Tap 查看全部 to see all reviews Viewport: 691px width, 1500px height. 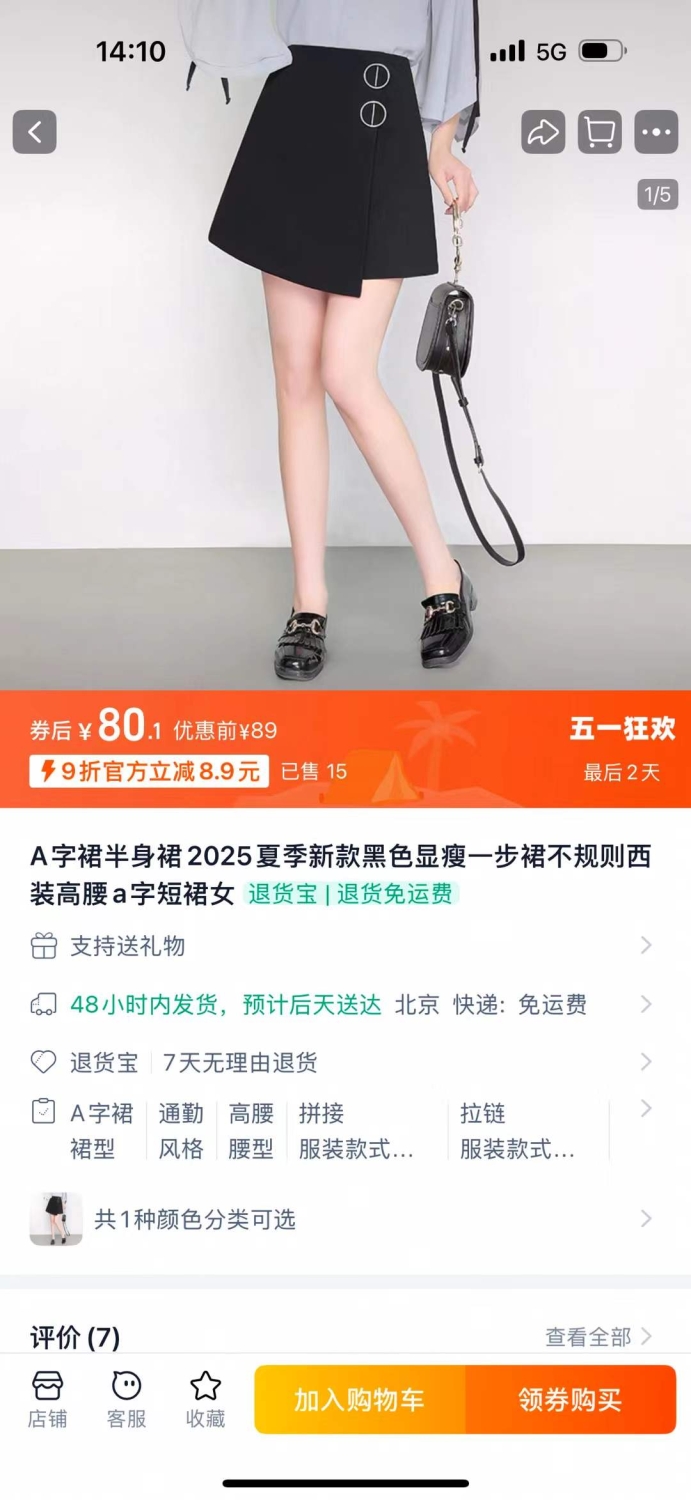(598, 1336)
